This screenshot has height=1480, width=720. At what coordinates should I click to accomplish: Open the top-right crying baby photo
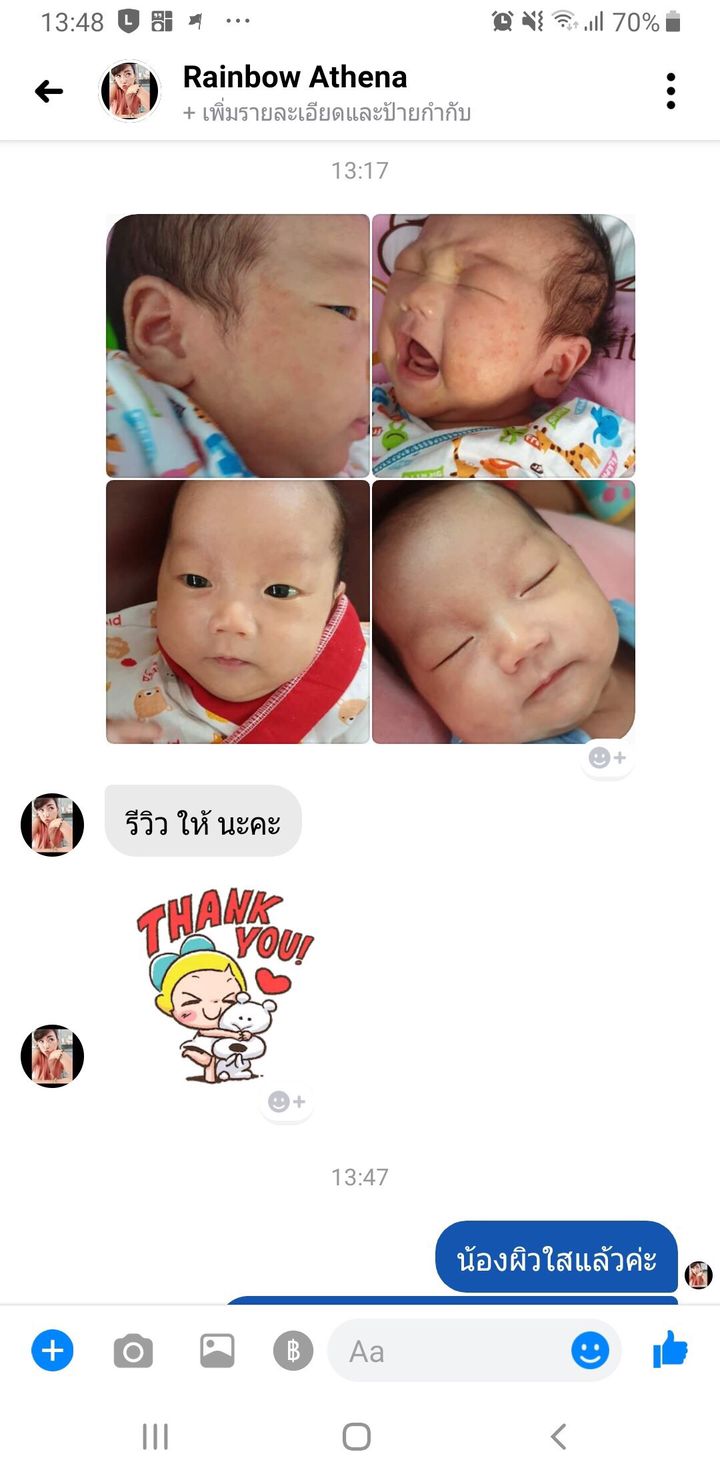tap(503, 345)
